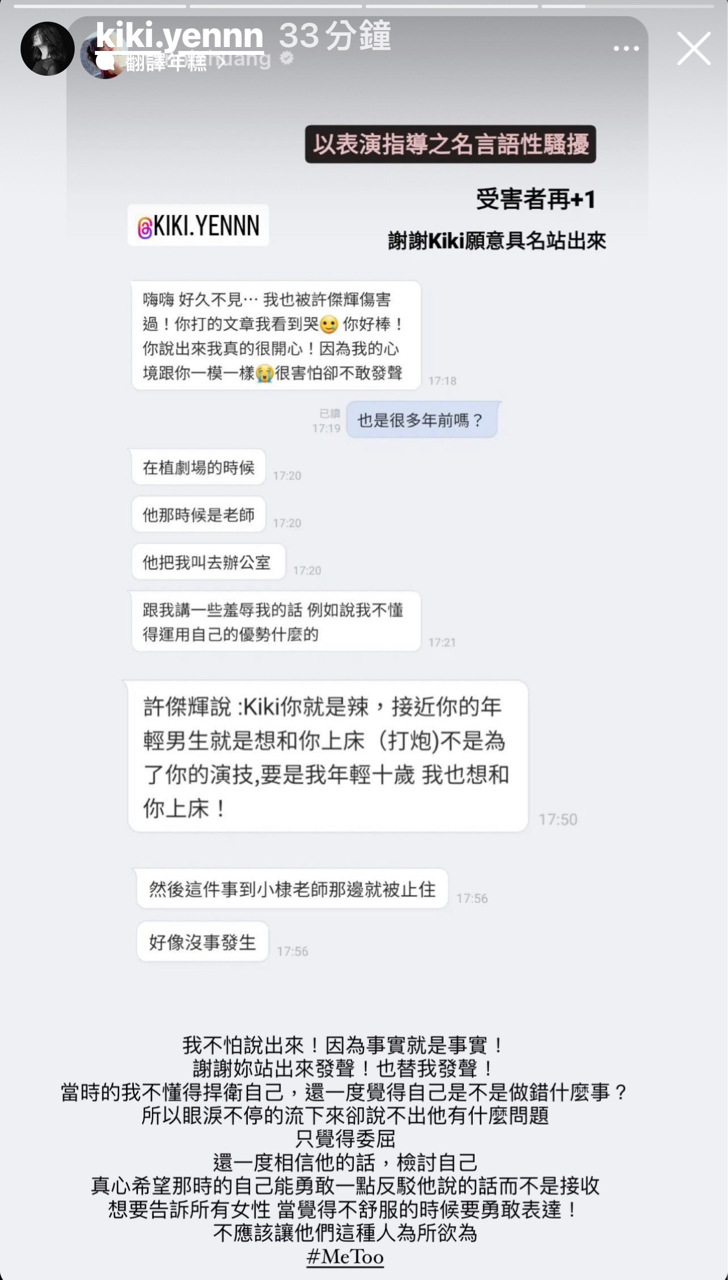Tap the kiki.yennn username
Screen dimensions: 728x1280
180,36
